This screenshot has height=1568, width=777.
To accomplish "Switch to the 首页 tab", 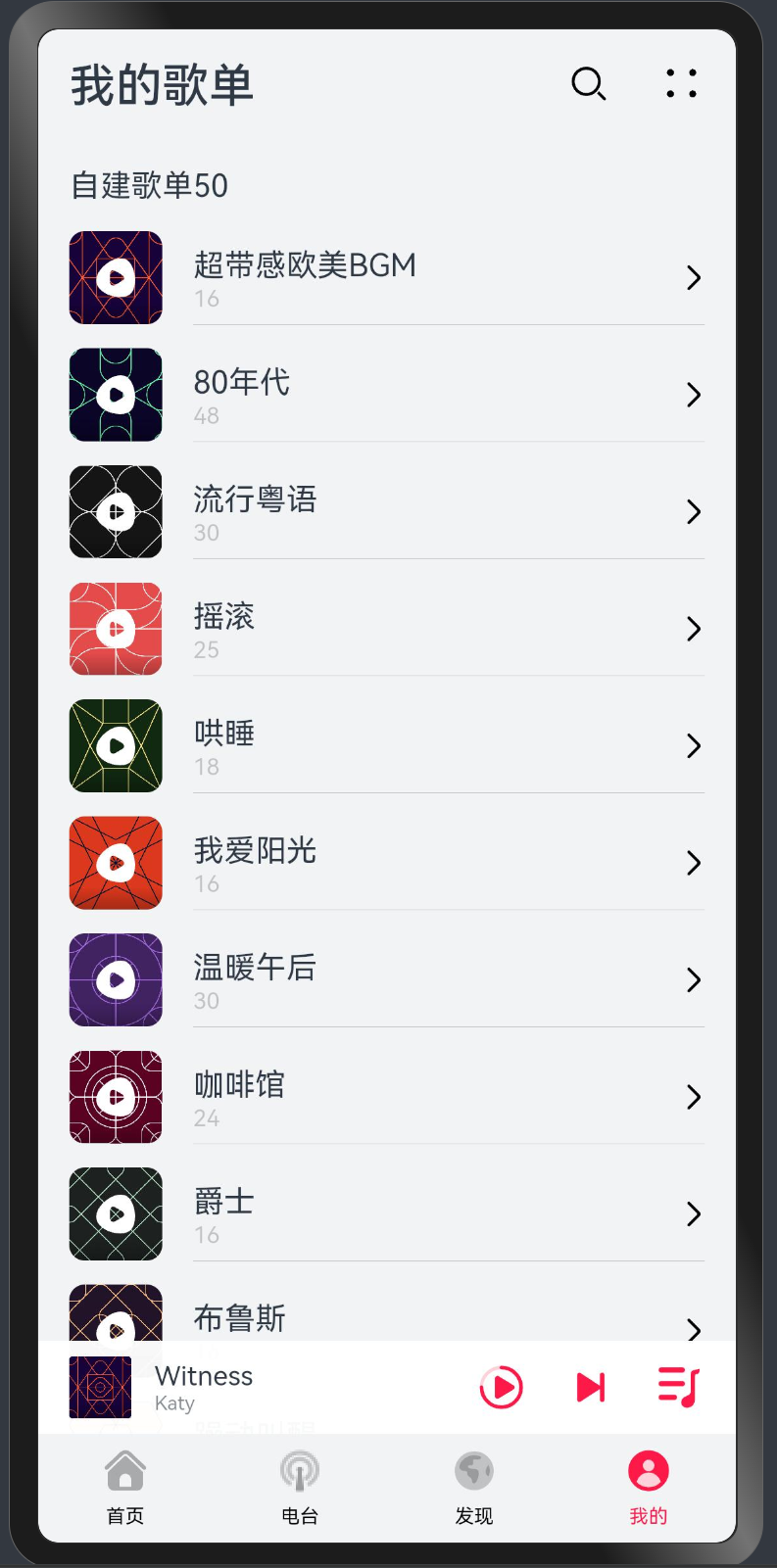I will click(125, 1488).
